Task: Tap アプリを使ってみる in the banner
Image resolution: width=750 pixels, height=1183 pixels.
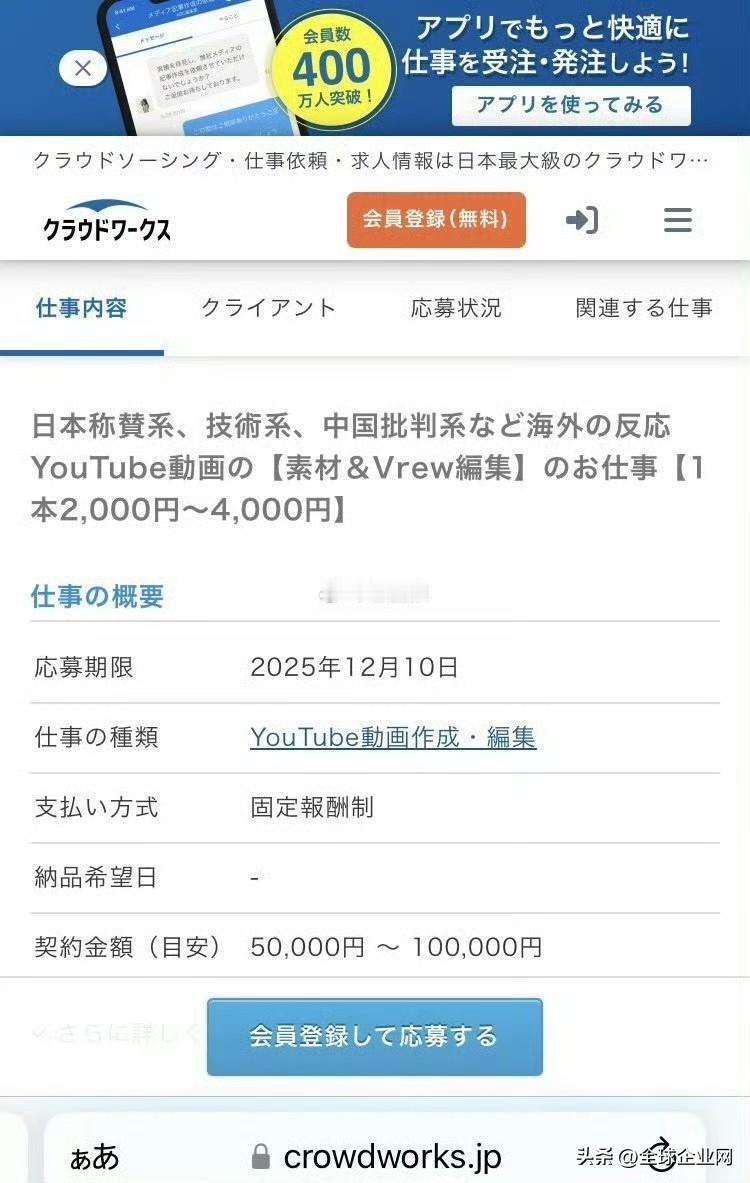Action: pos(570,104)
